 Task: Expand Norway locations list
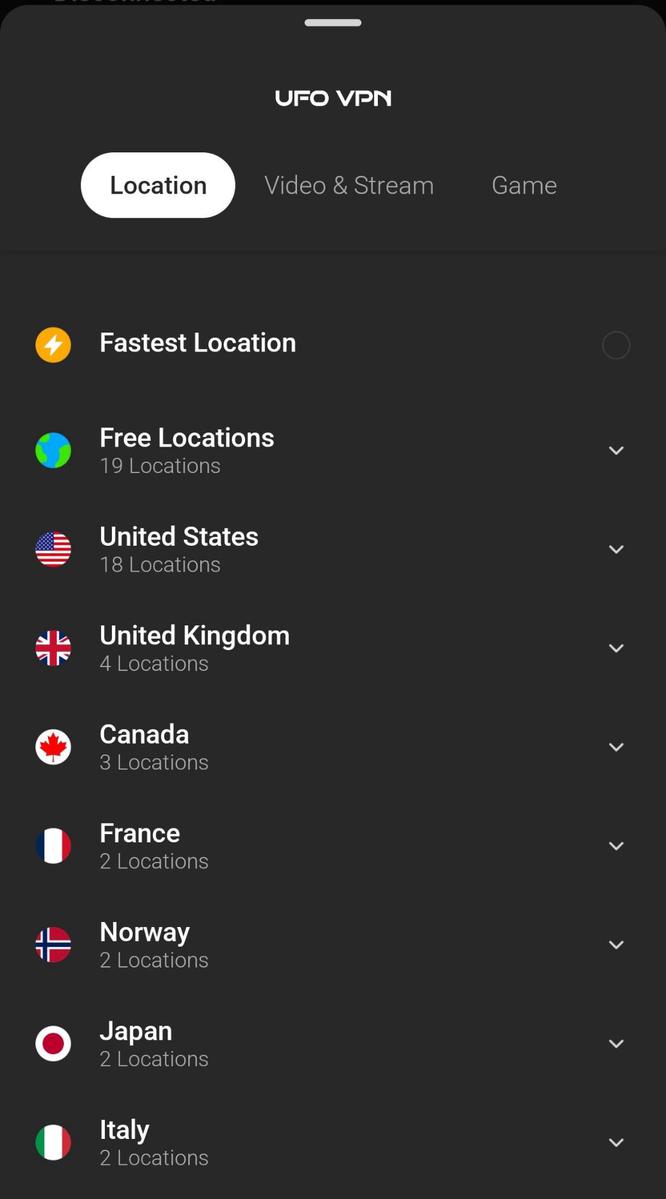coord(616,946)
